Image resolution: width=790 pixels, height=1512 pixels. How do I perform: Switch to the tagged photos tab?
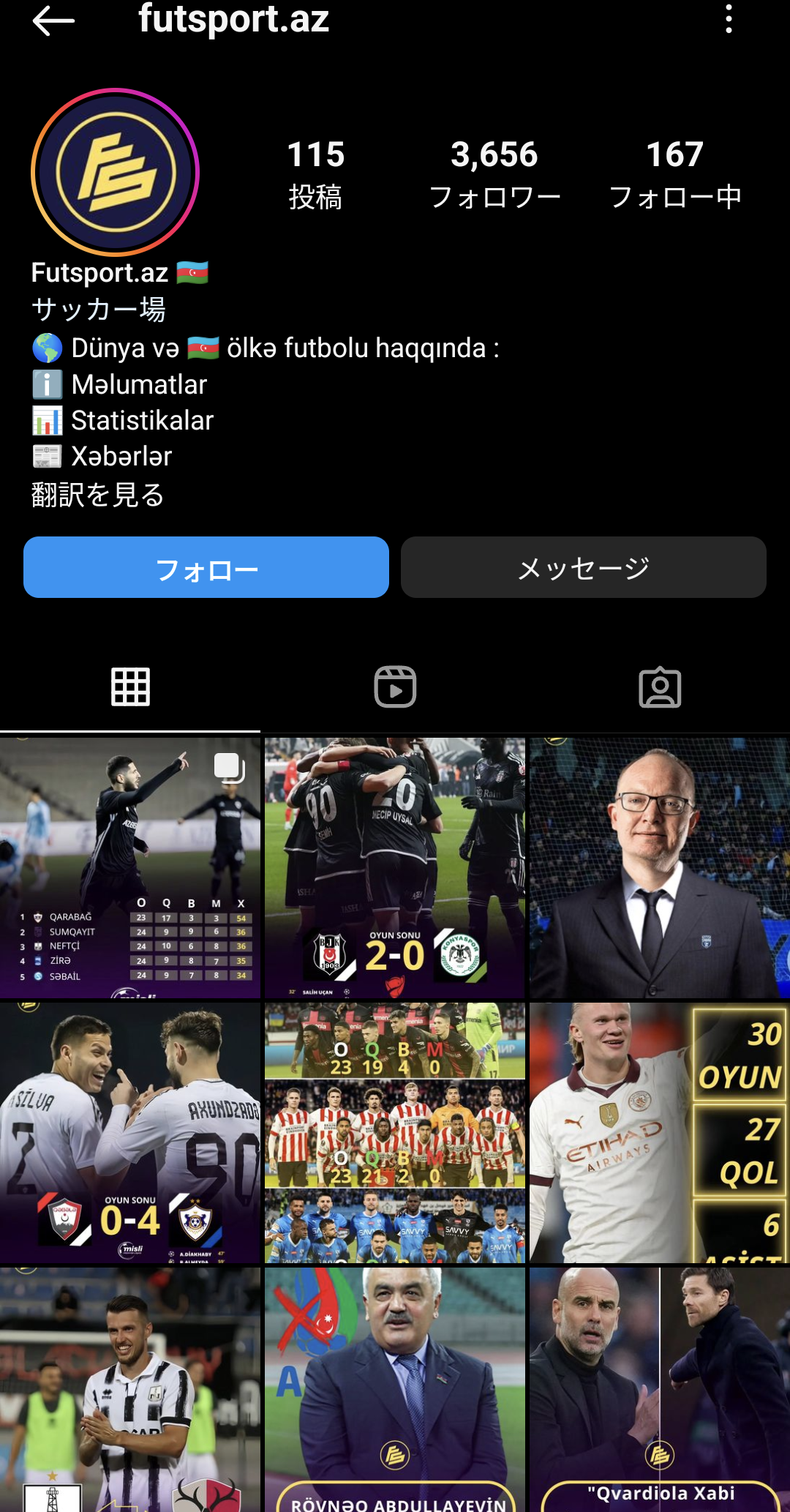660,686
